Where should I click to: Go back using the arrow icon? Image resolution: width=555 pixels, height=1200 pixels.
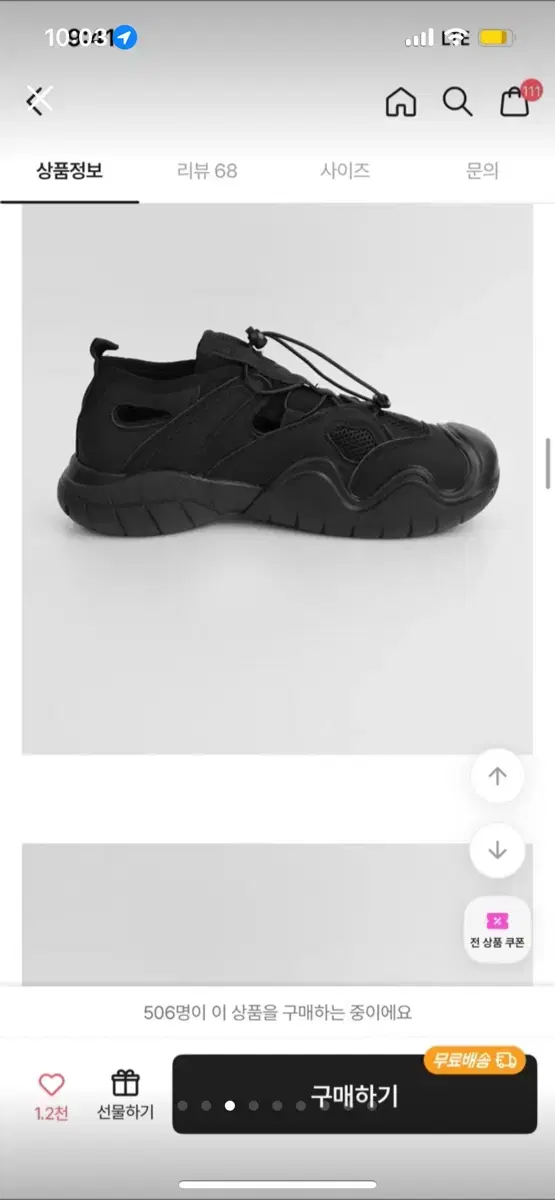pos(39,101)
